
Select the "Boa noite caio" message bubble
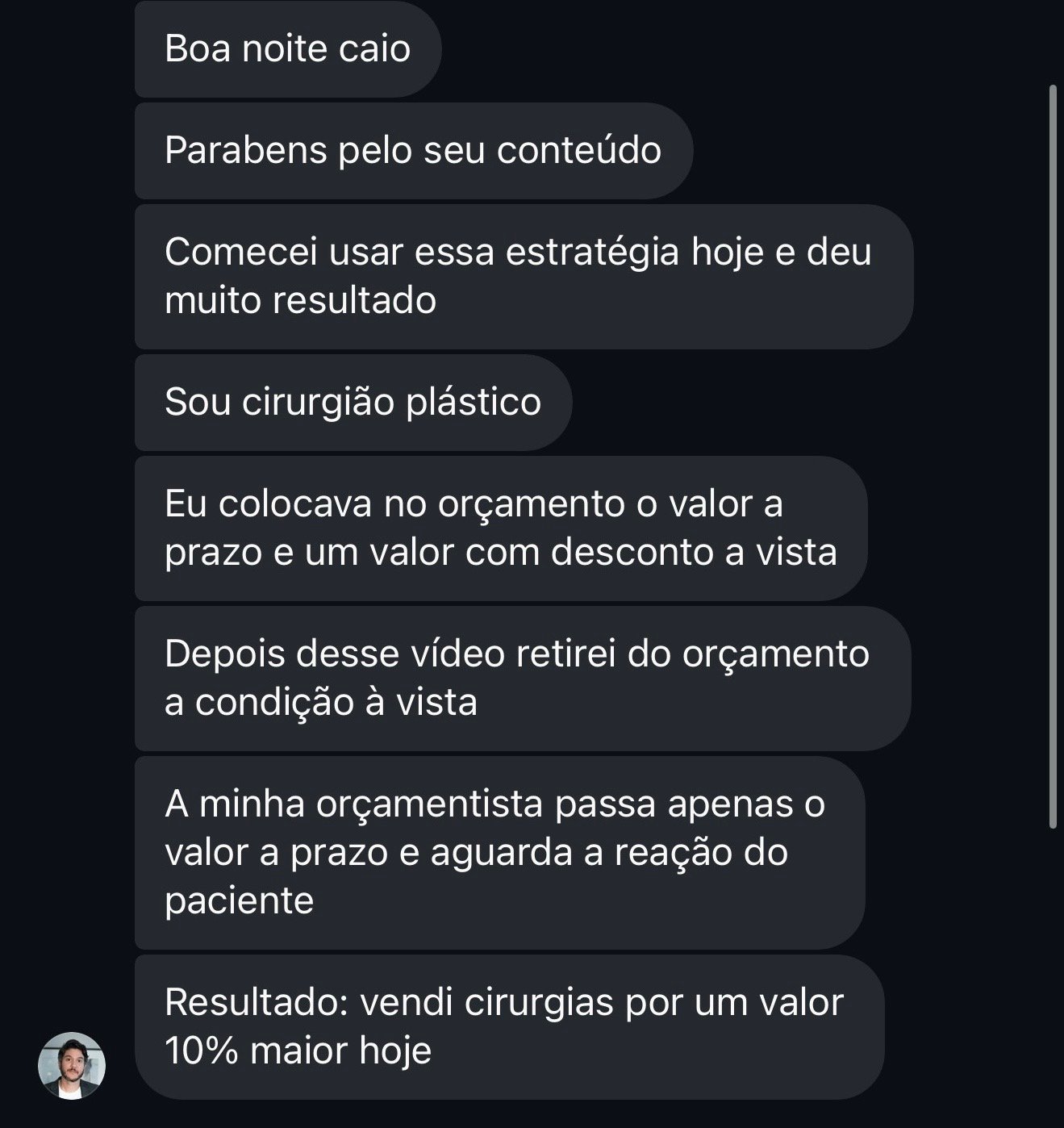click(x=286, y=50)
